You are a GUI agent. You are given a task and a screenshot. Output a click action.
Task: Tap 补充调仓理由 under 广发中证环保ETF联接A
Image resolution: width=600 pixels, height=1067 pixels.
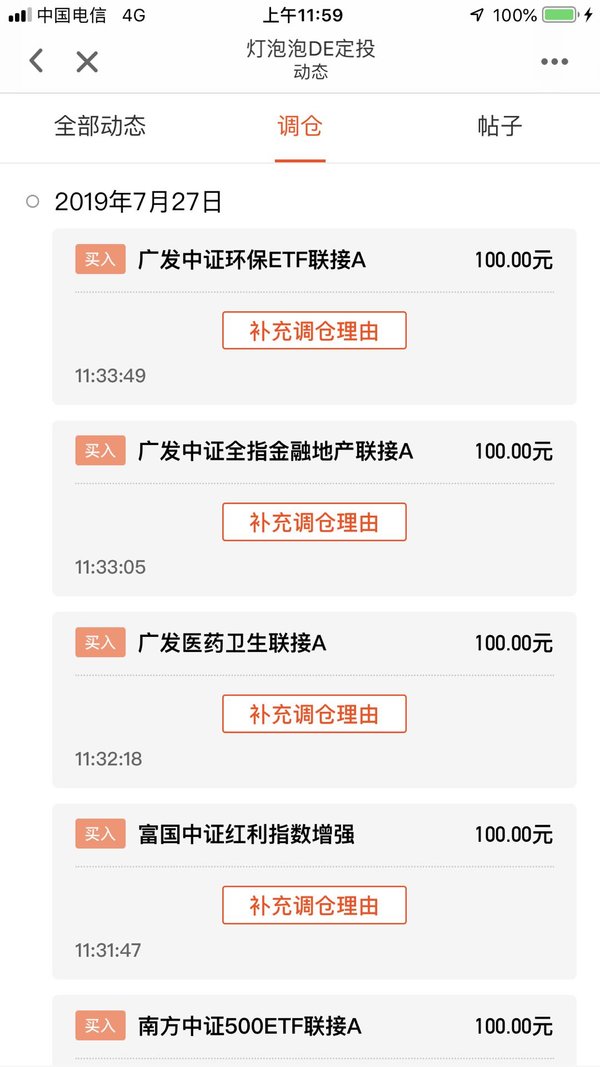[314, 331]
